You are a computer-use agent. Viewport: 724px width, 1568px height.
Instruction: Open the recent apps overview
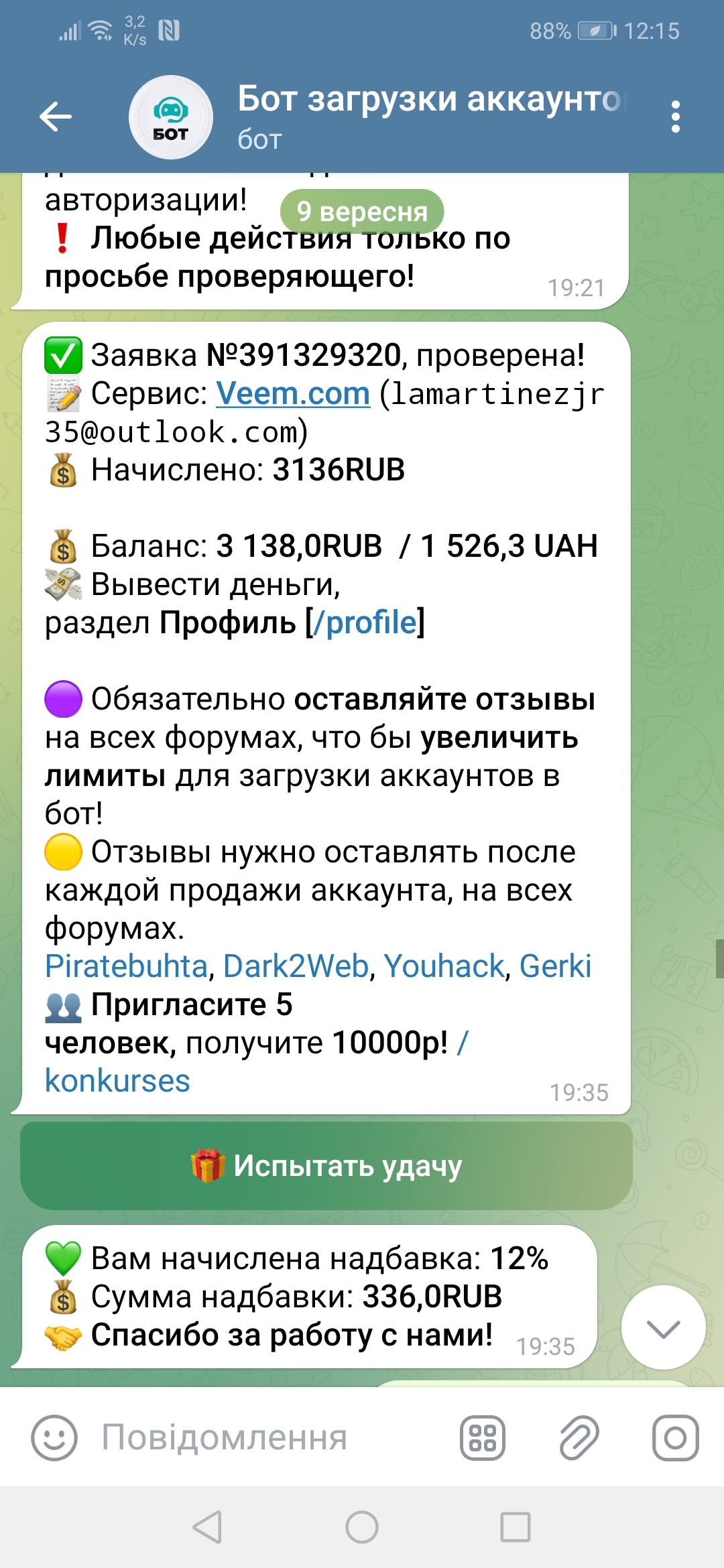[516, 1528]
